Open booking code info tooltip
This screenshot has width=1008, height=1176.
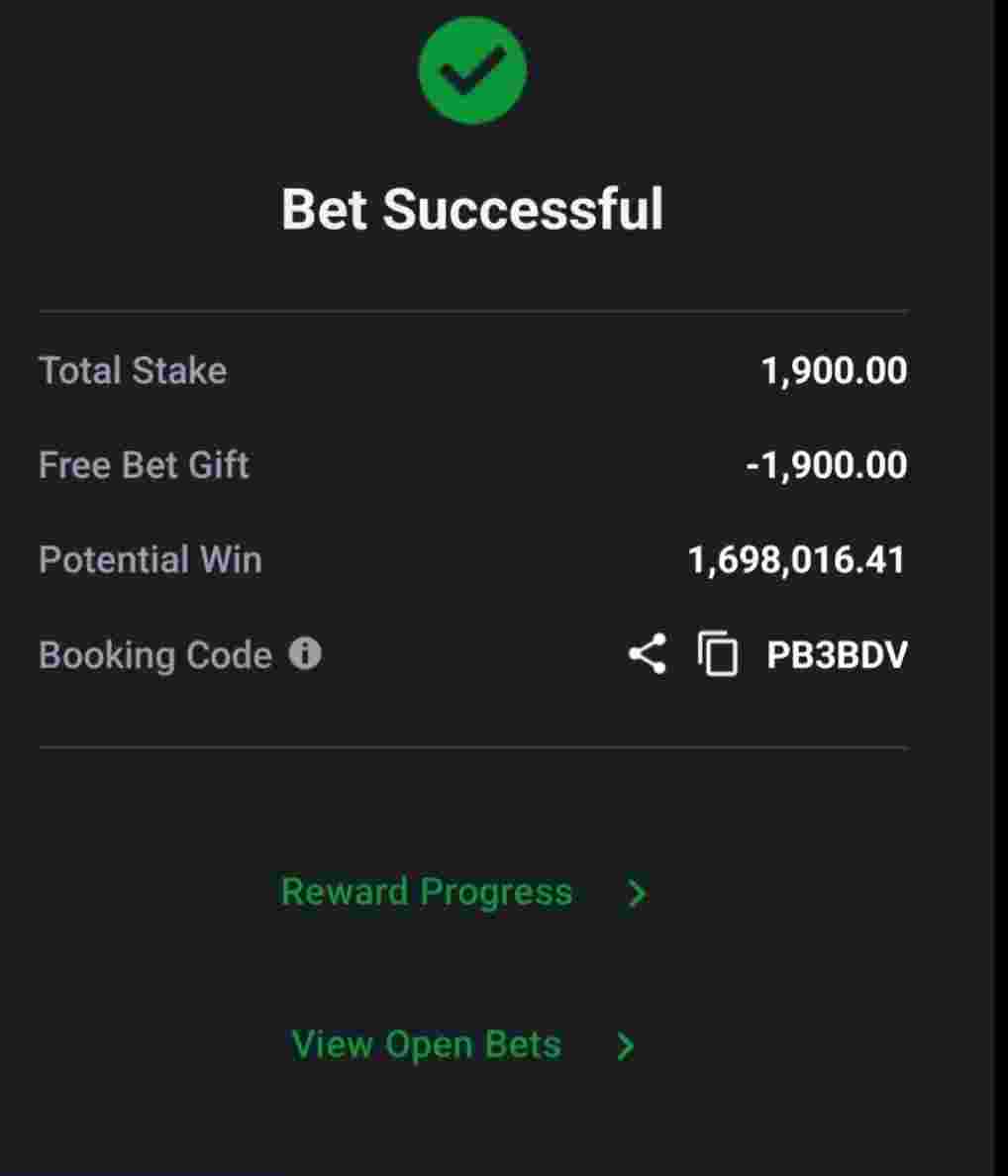pyautogui.click(x=305, y=653)
